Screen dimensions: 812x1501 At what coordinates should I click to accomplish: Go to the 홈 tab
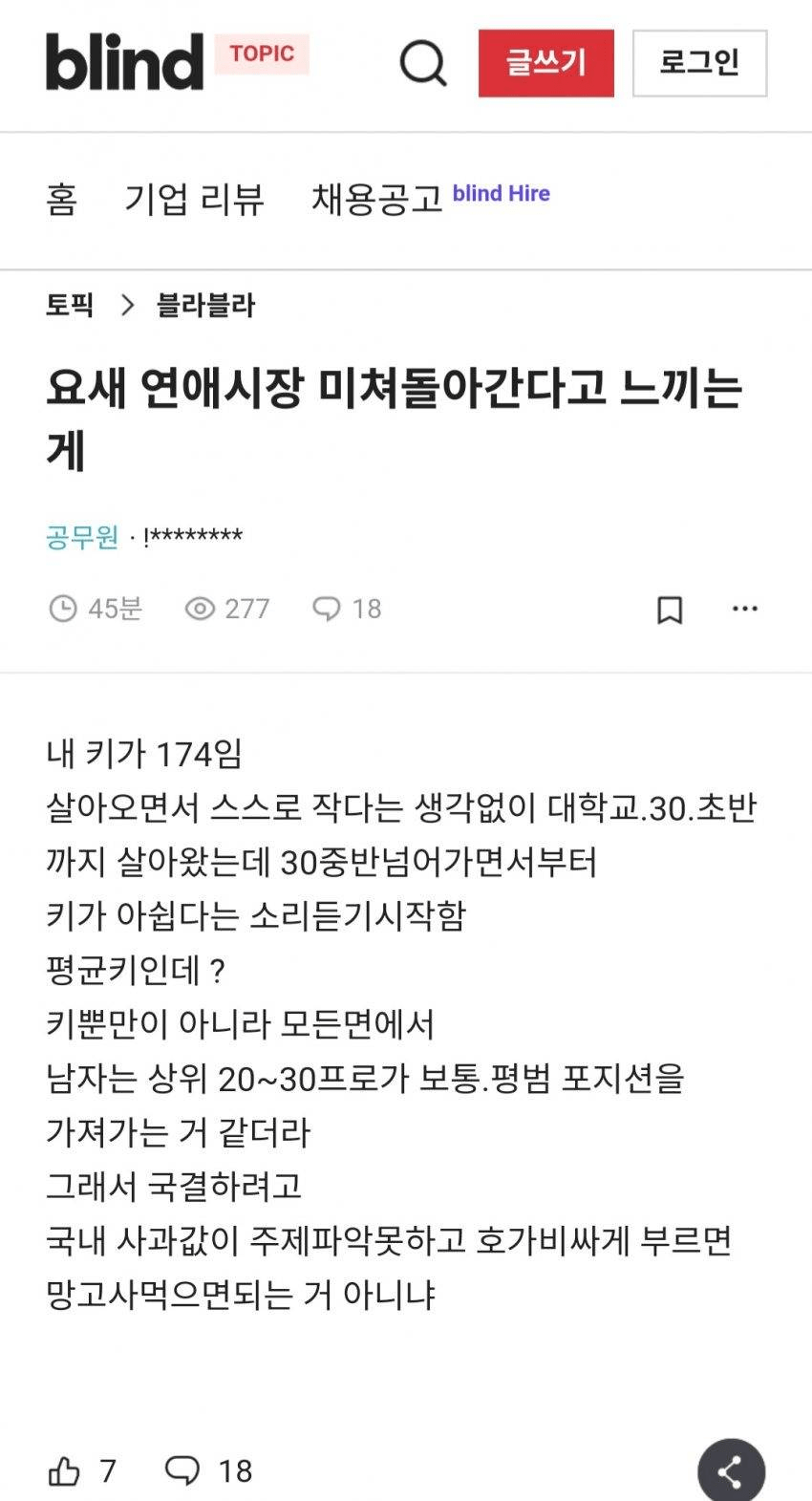(x=62, y=199)
